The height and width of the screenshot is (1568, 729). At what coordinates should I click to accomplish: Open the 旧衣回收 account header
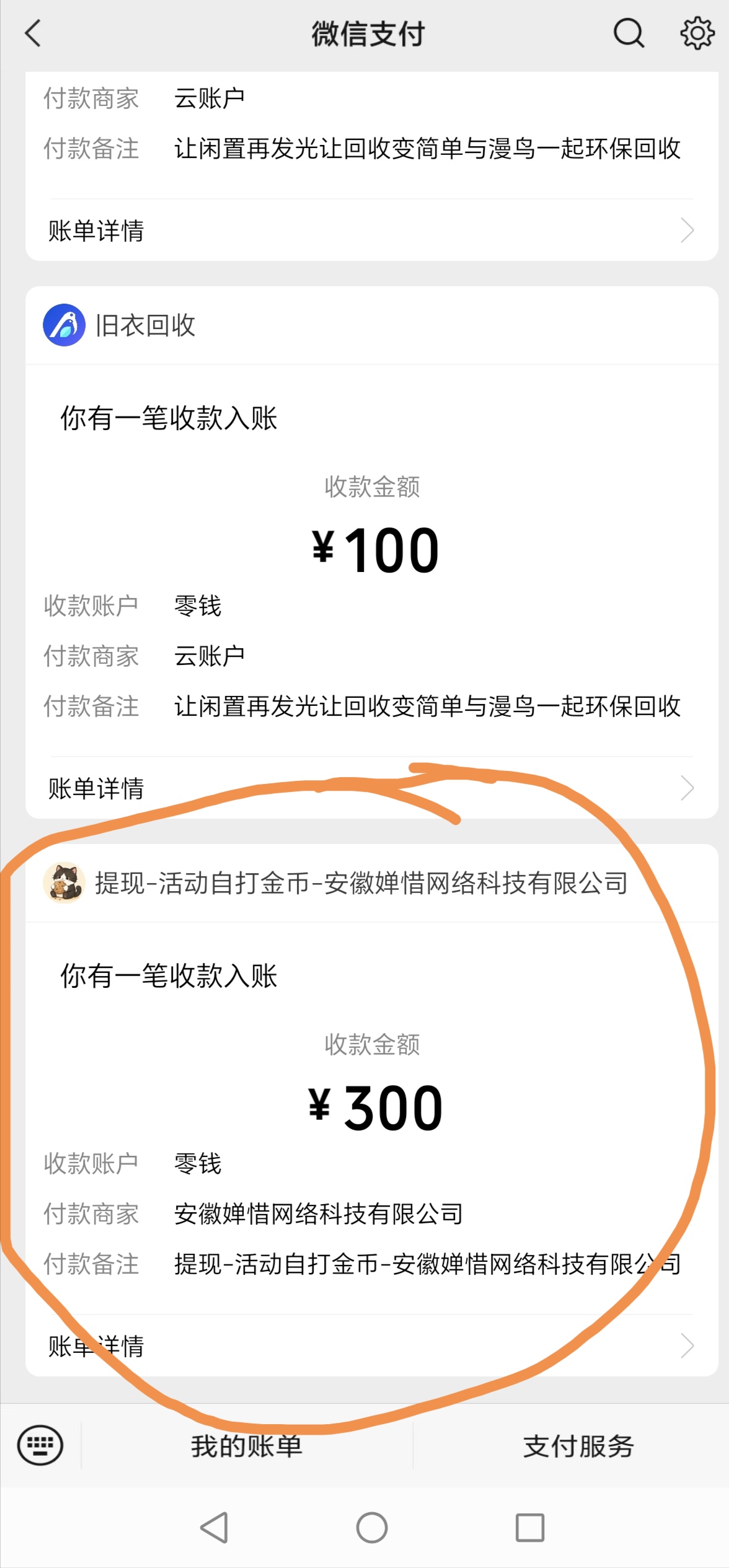371,325
